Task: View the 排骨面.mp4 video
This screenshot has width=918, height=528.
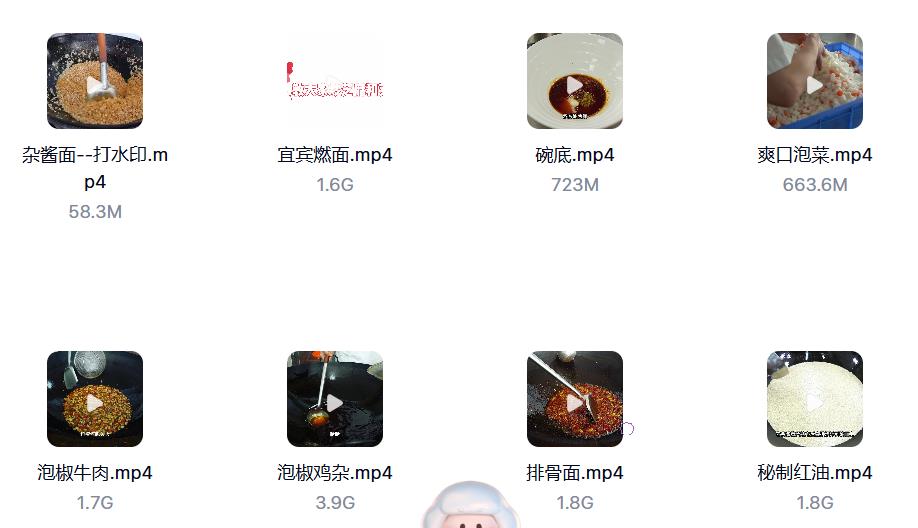Action: 575,399
